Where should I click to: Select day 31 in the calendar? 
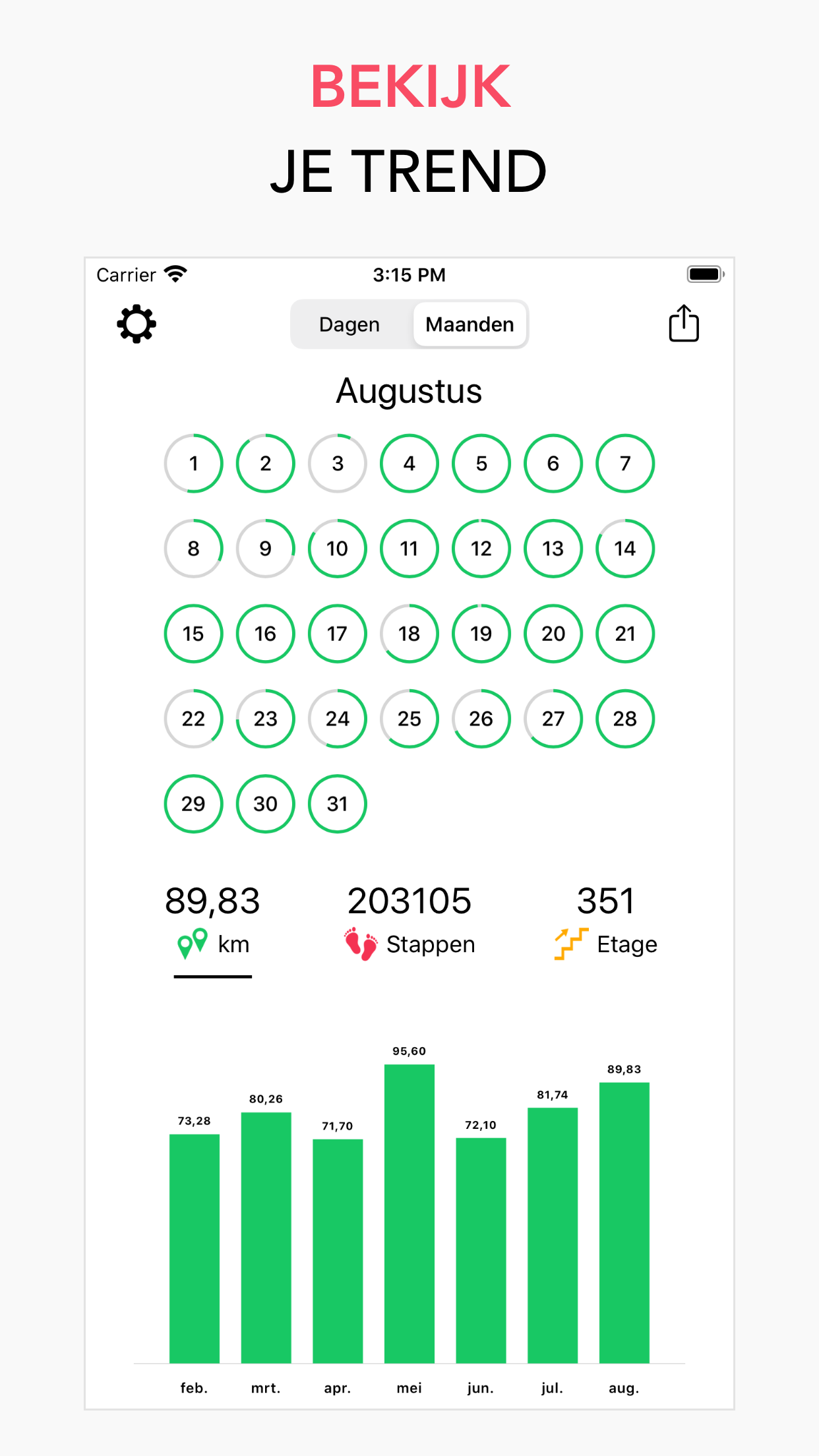click(337, 804)
